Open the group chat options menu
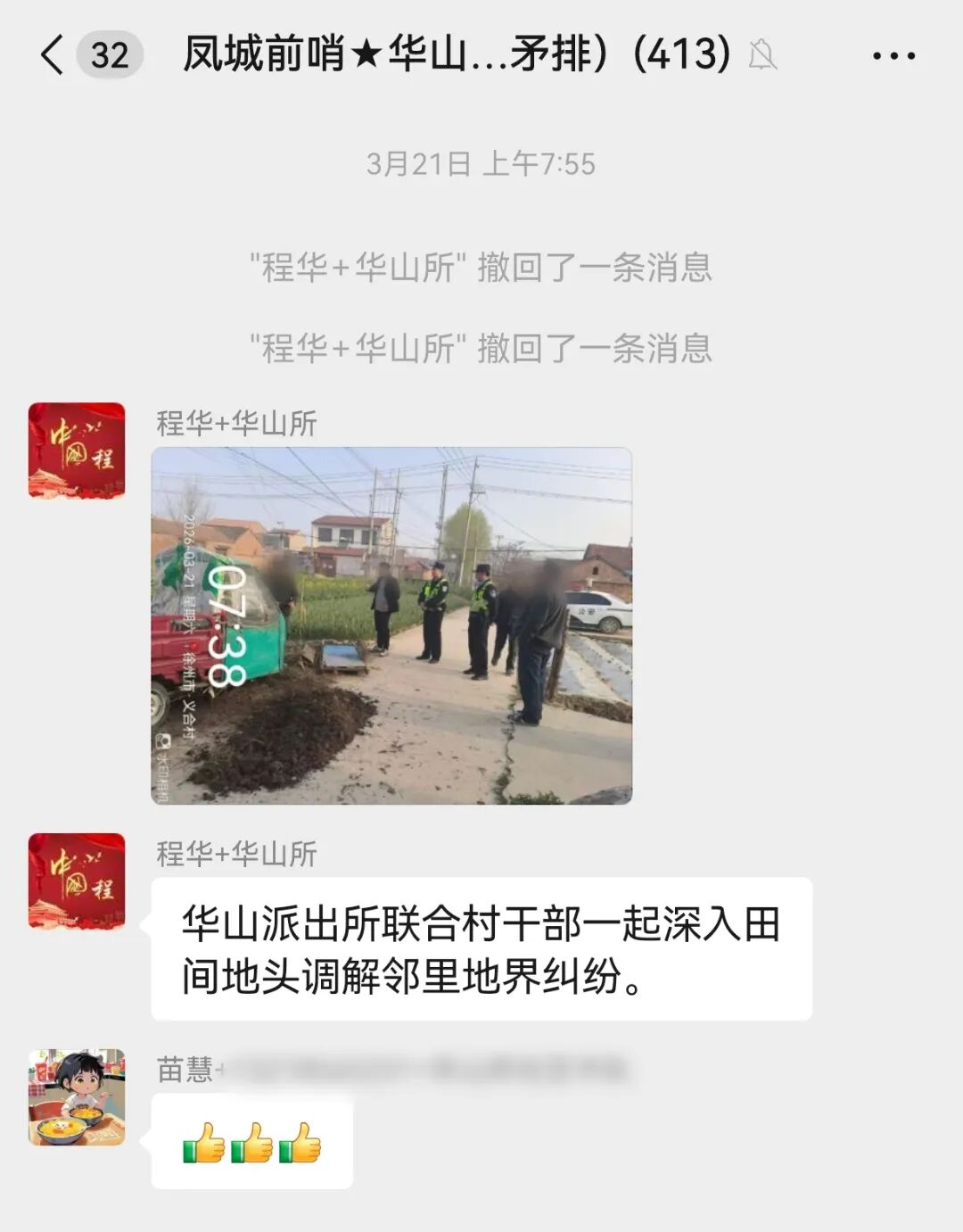The width and height of the screenshot is (963, 1232). (x=893, y=56)
